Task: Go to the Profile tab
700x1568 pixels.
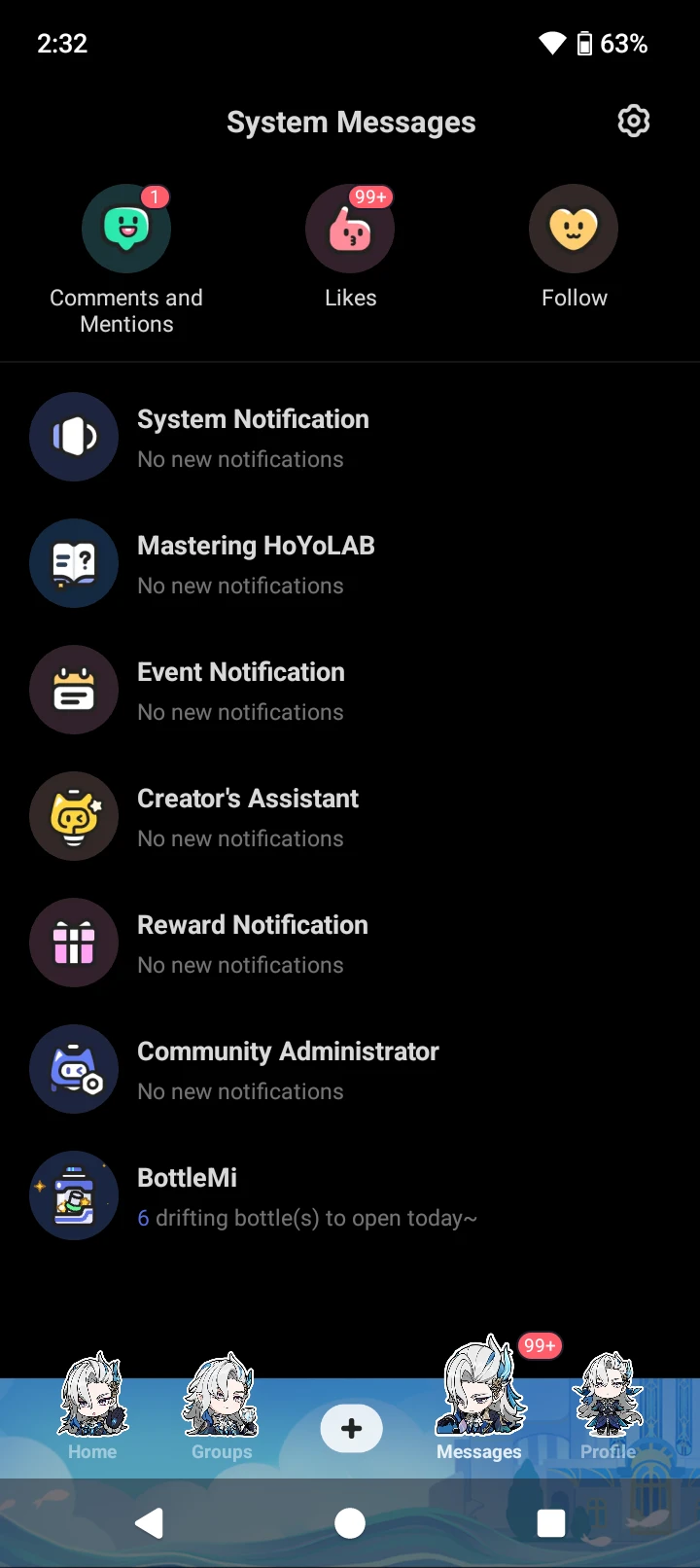Action: (x=609, y=1408)
